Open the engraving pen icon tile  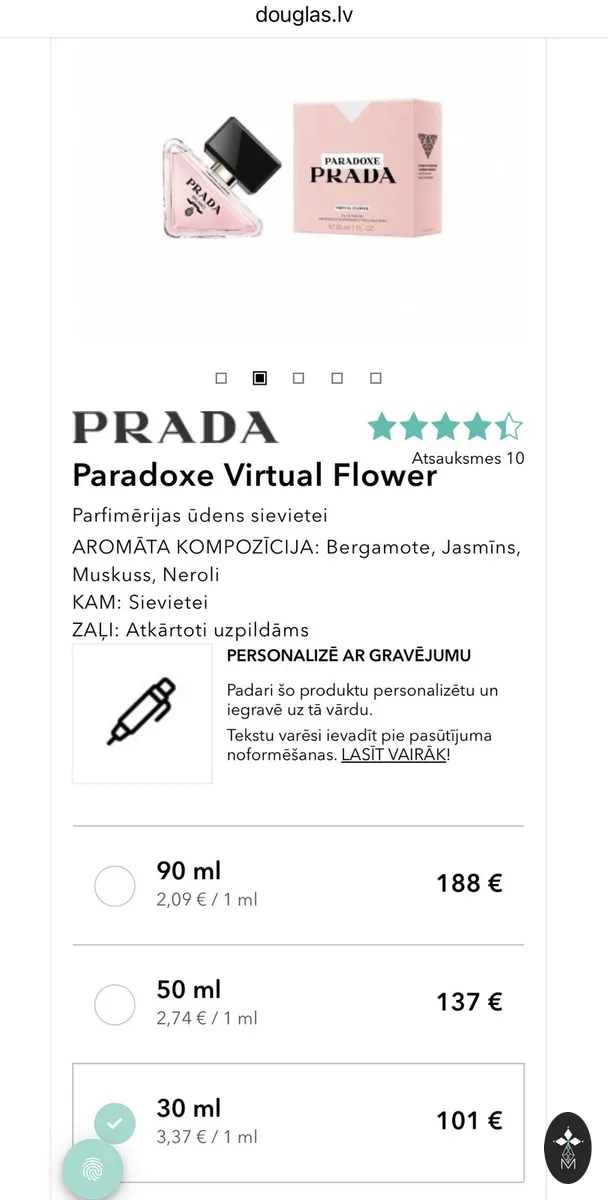(142, 713)
